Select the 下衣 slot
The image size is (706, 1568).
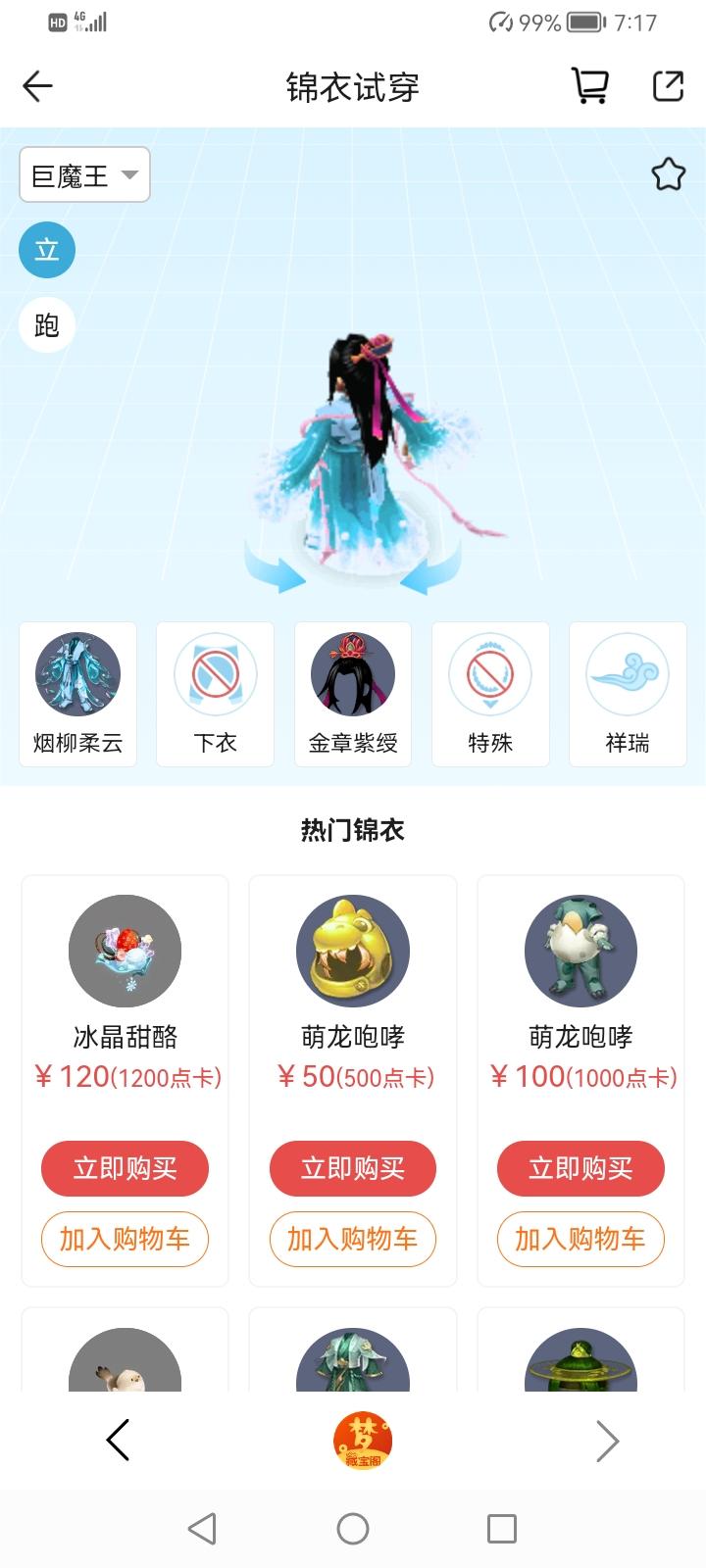point(216,694)
